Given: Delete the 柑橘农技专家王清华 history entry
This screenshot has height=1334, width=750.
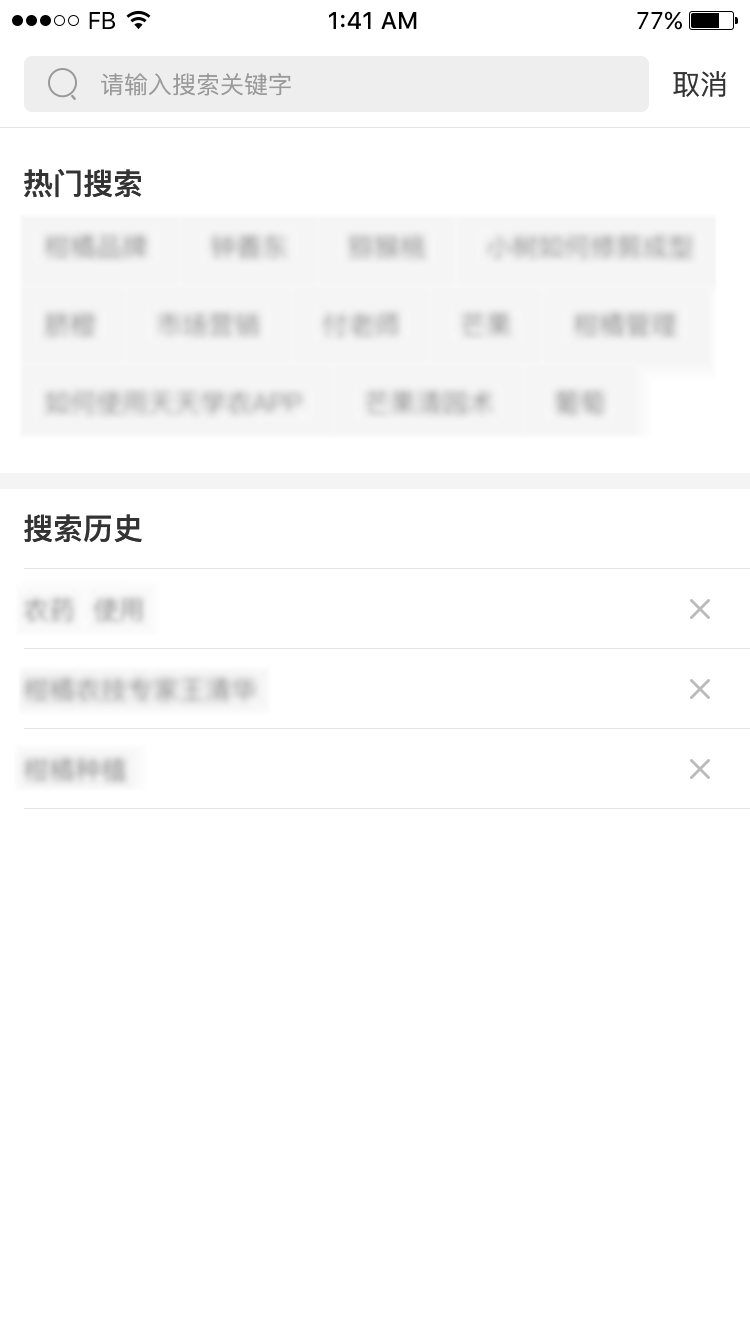Looking at the screenshot, I should coord(700,689).
